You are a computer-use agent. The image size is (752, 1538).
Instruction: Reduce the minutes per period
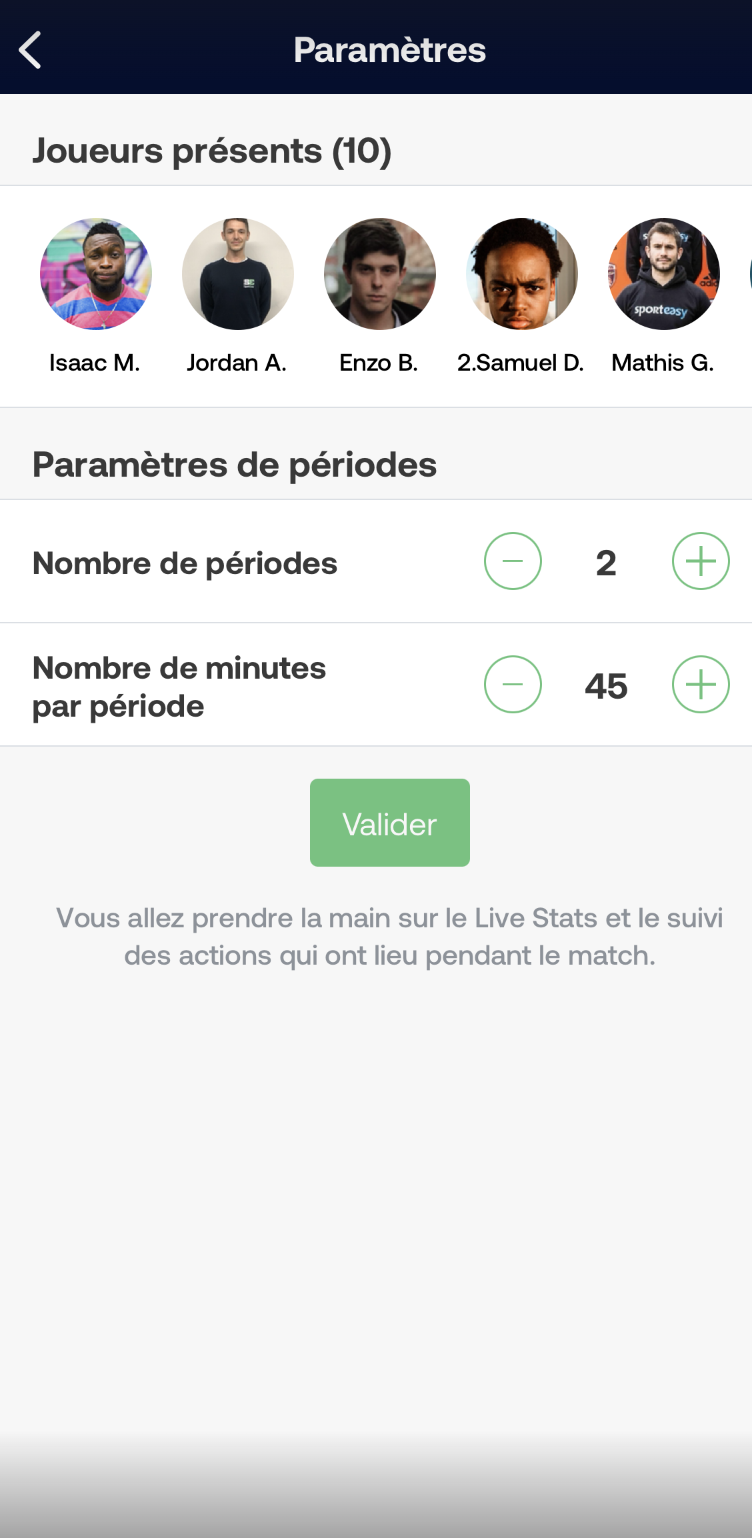(513, 685)
